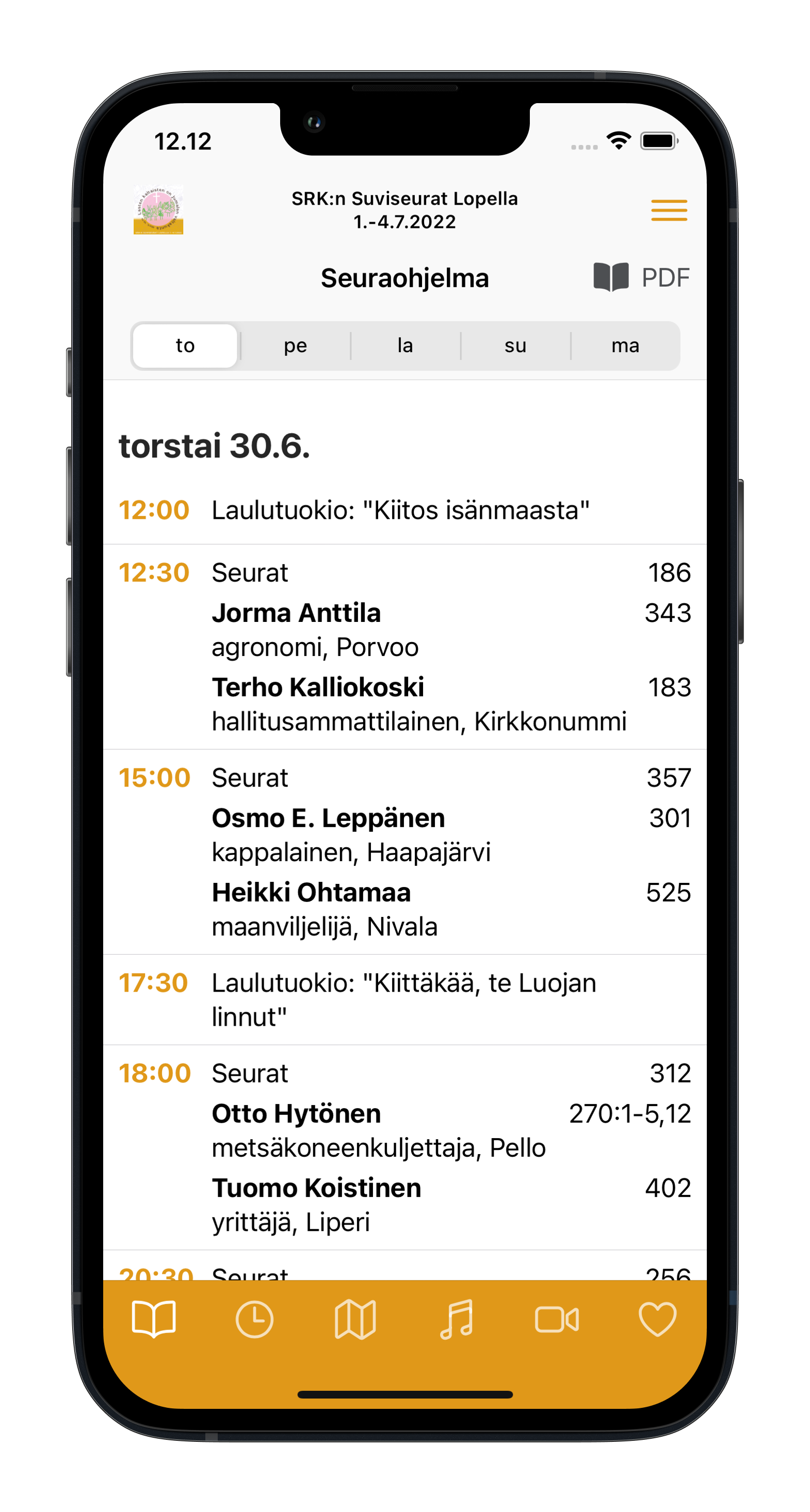Open the map tab in bottom bar
Viewport: 810px width, 1512px height.
[x=355, y=1320]
